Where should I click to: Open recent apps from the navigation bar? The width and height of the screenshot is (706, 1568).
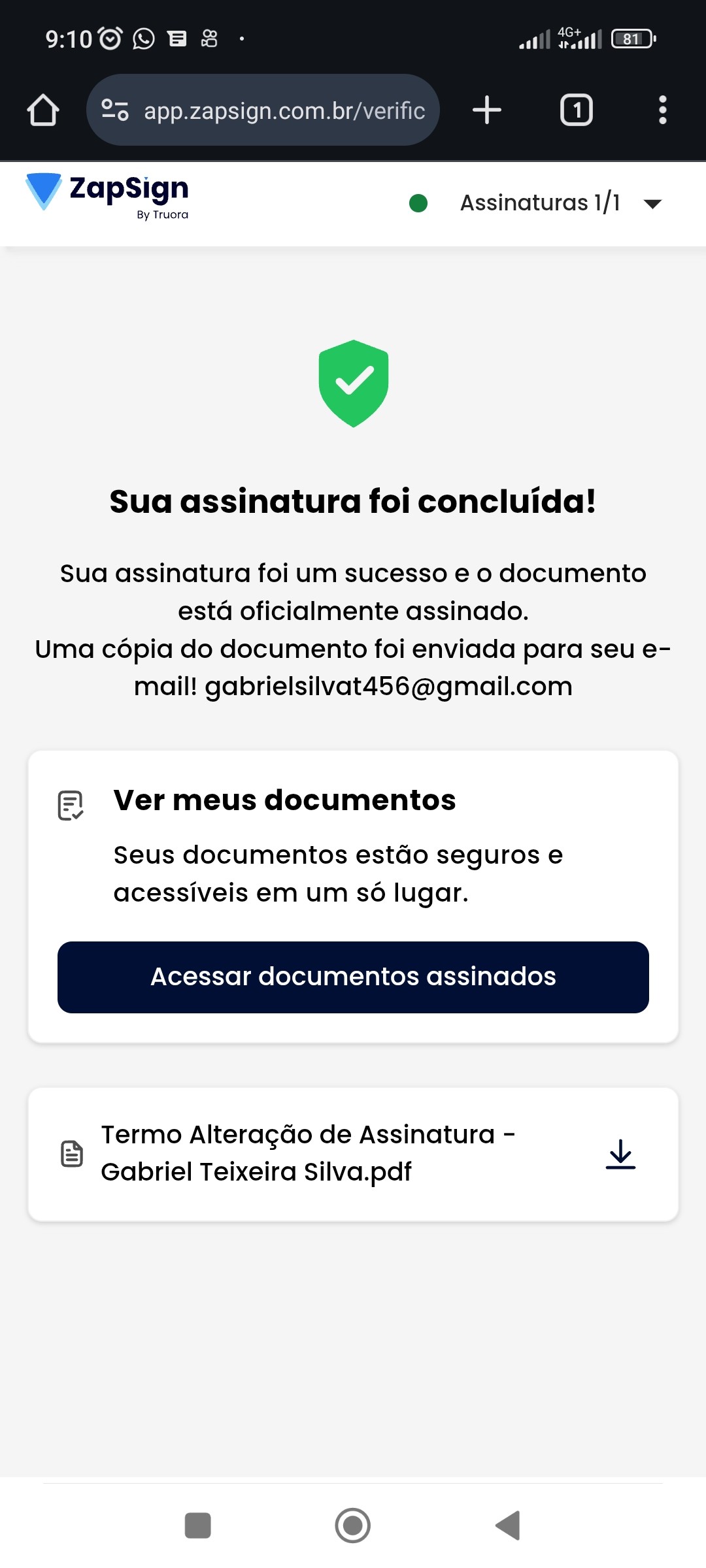click(198, 1526)
